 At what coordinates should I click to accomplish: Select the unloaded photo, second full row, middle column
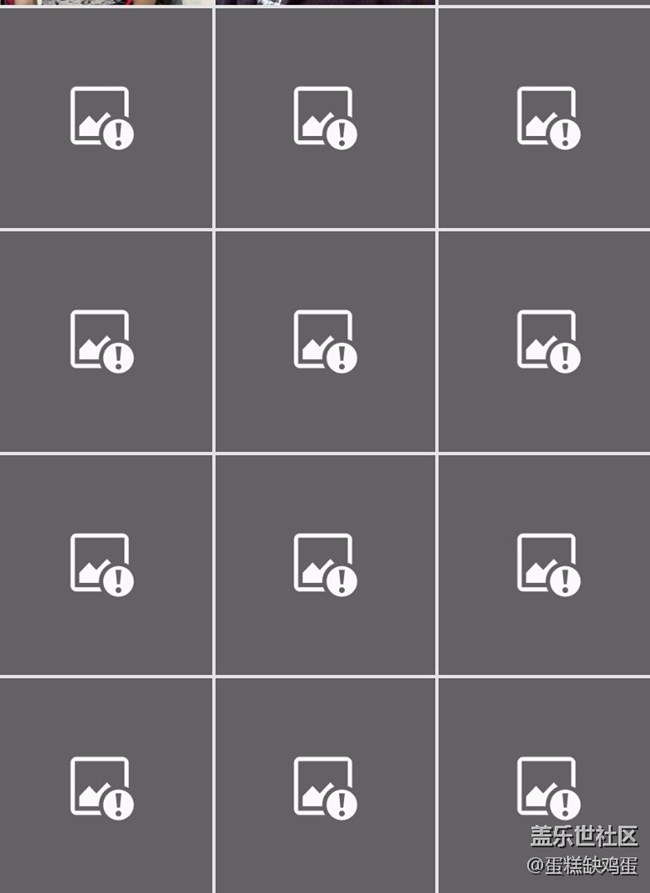(x=325, y=341)
